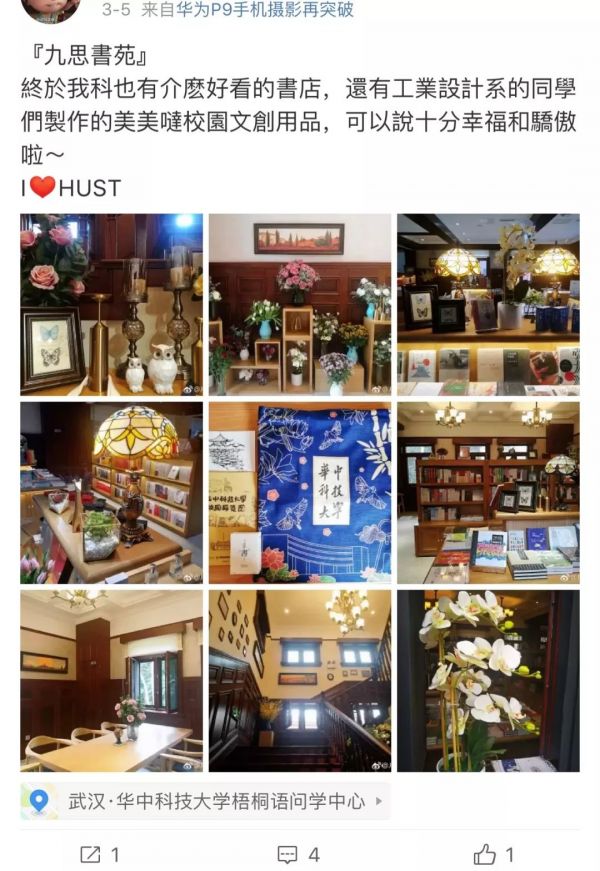This screenshot has width=600, height=871.
Task: View the wooden staircase photo
Action: coord(299,680)
